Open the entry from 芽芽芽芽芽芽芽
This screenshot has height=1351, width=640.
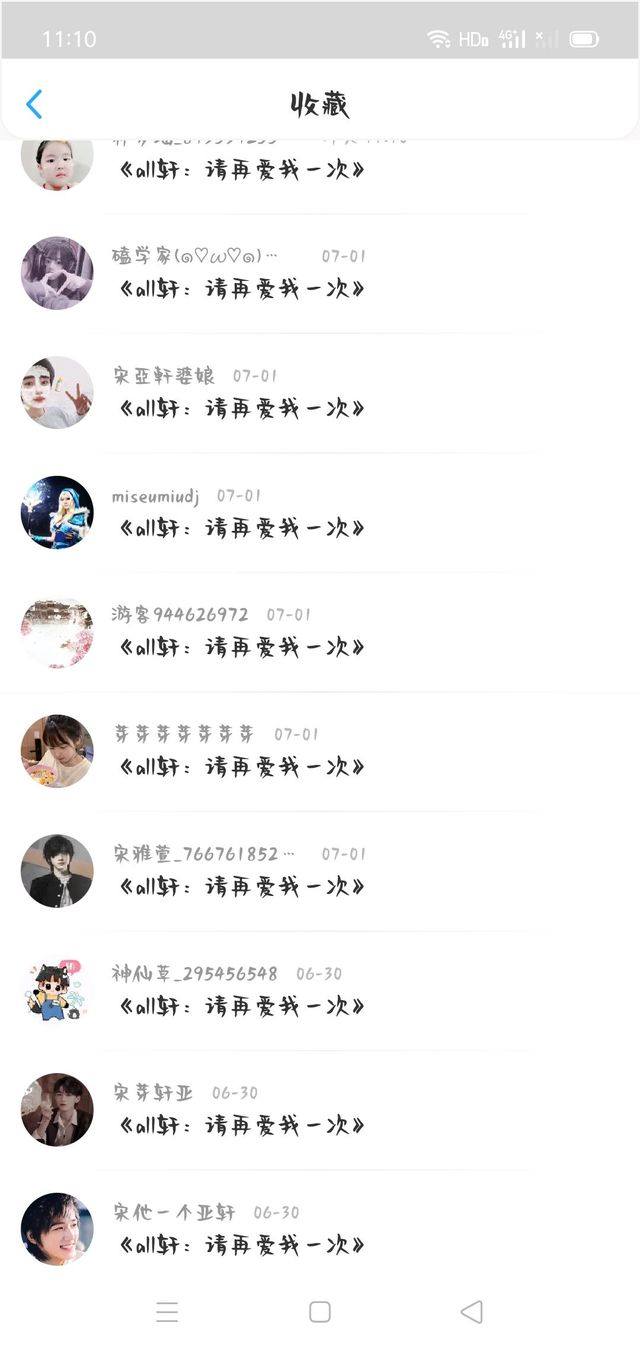(240, 767)
